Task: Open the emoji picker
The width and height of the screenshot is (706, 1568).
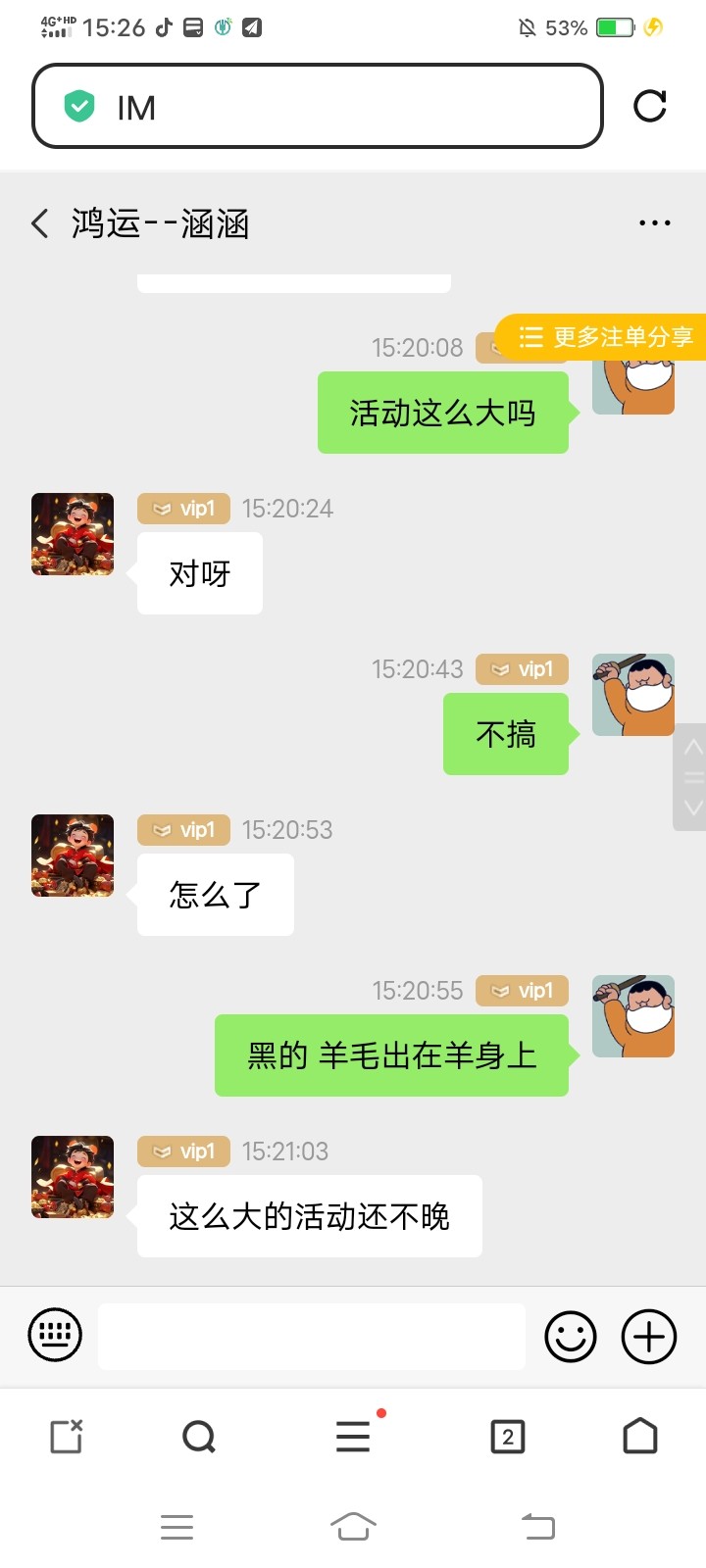Action: coord(571,1336)
